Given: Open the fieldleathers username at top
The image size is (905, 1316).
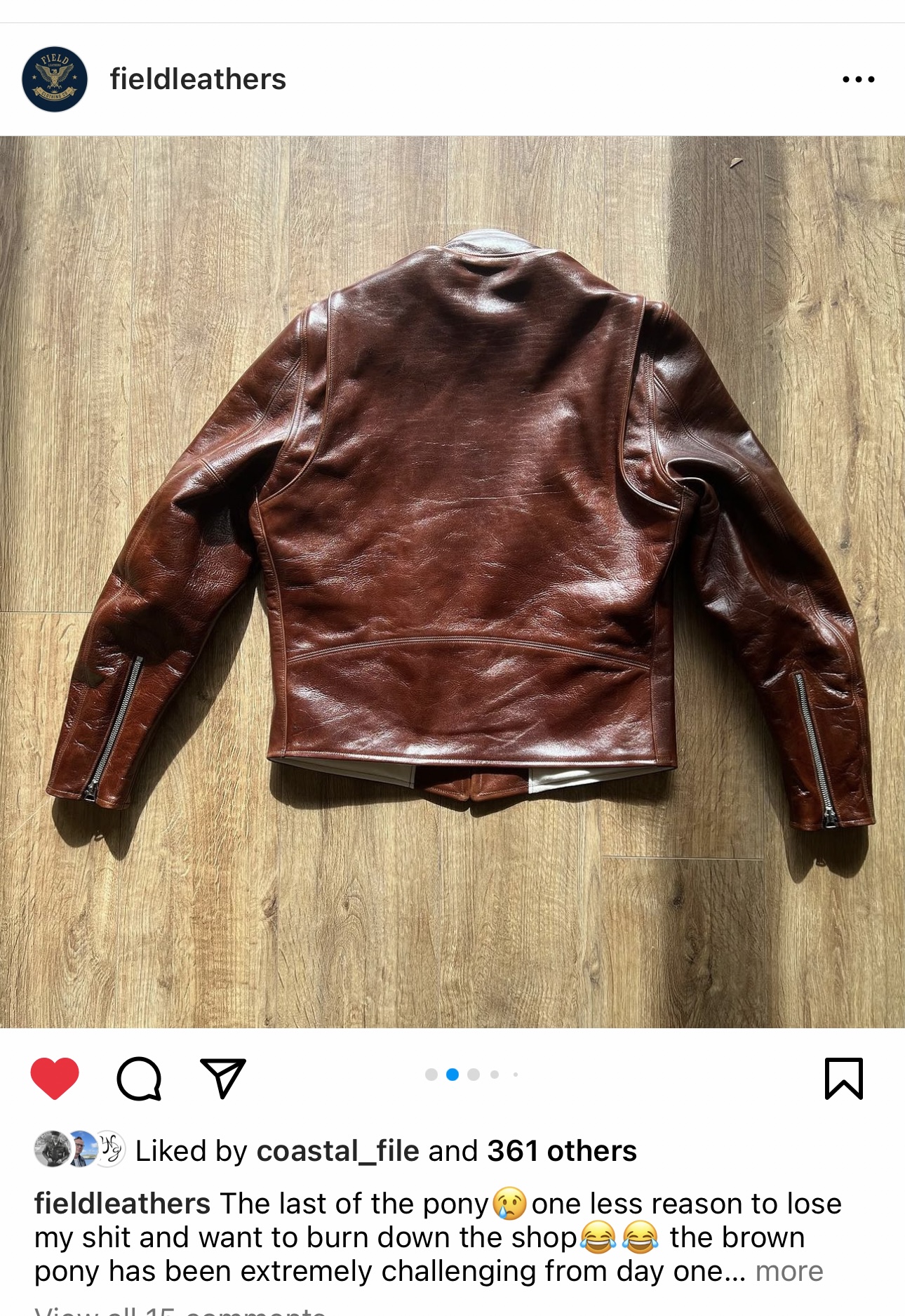Looking at the screenshot, I should [198, 79].
